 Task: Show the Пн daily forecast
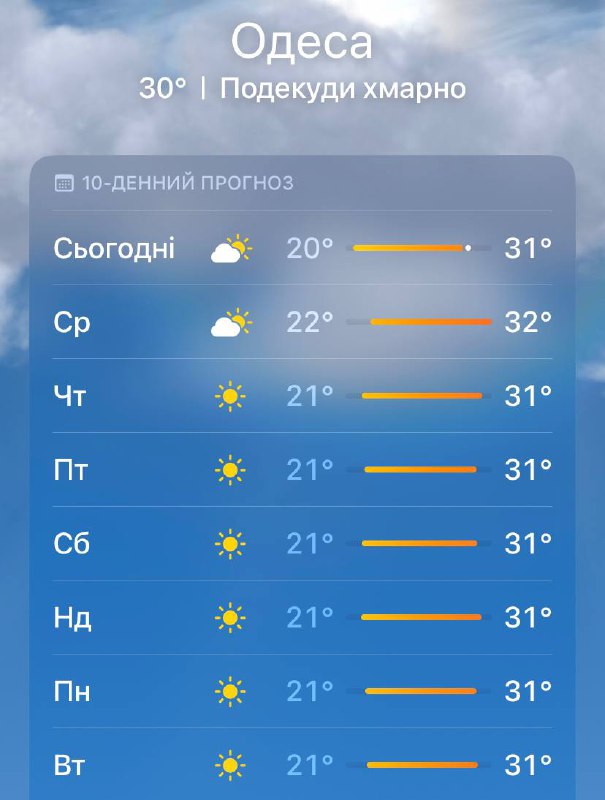coord(302,691)
